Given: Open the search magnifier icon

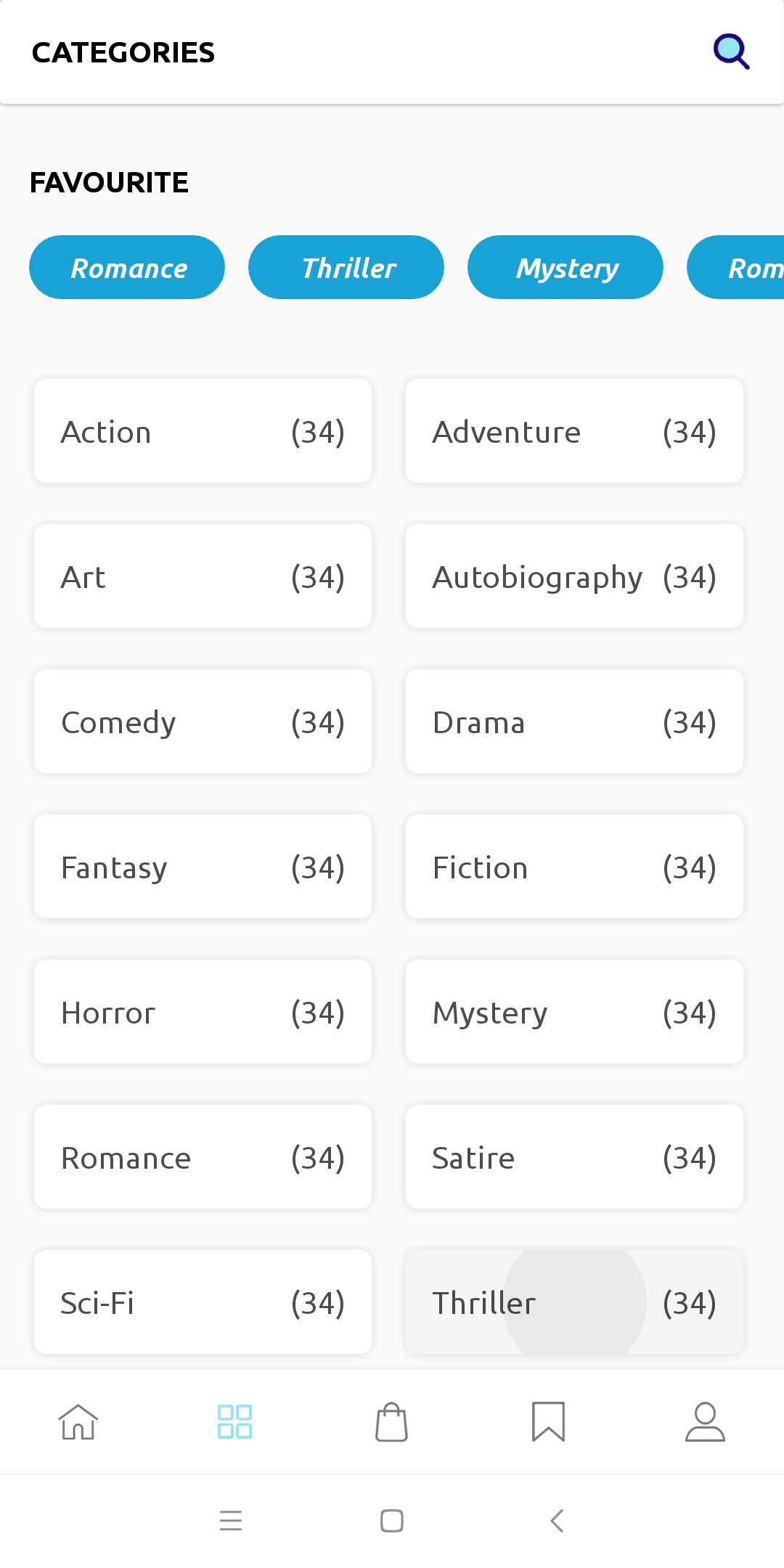Looking at the screenshot, I should tap(731, 52).
